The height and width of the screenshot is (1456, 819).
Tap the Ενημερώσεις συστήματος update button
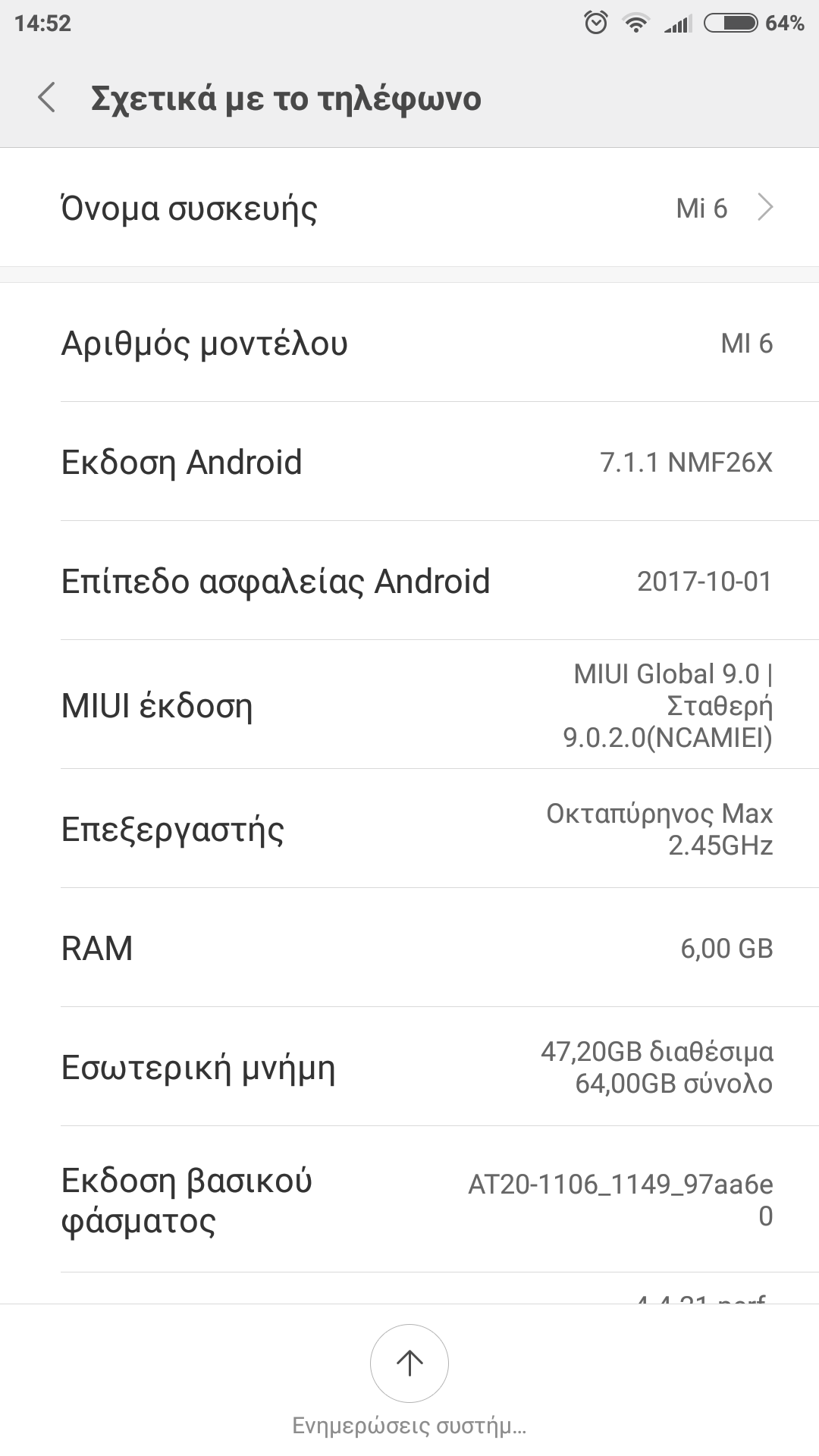(409, 1363)
